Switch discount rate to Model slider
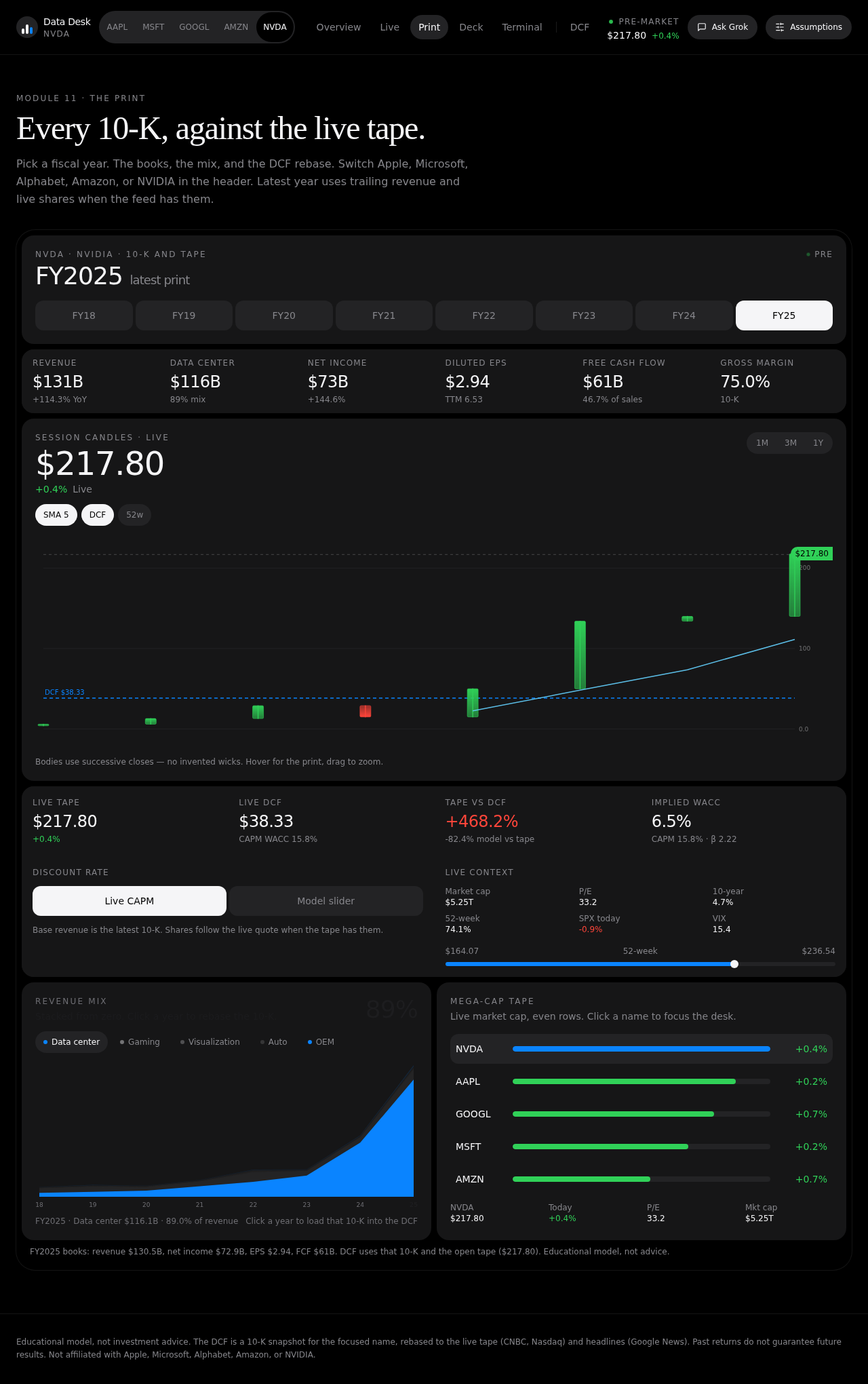The width and height of the screenshot is (868, 1384). [x=326, y=901]
